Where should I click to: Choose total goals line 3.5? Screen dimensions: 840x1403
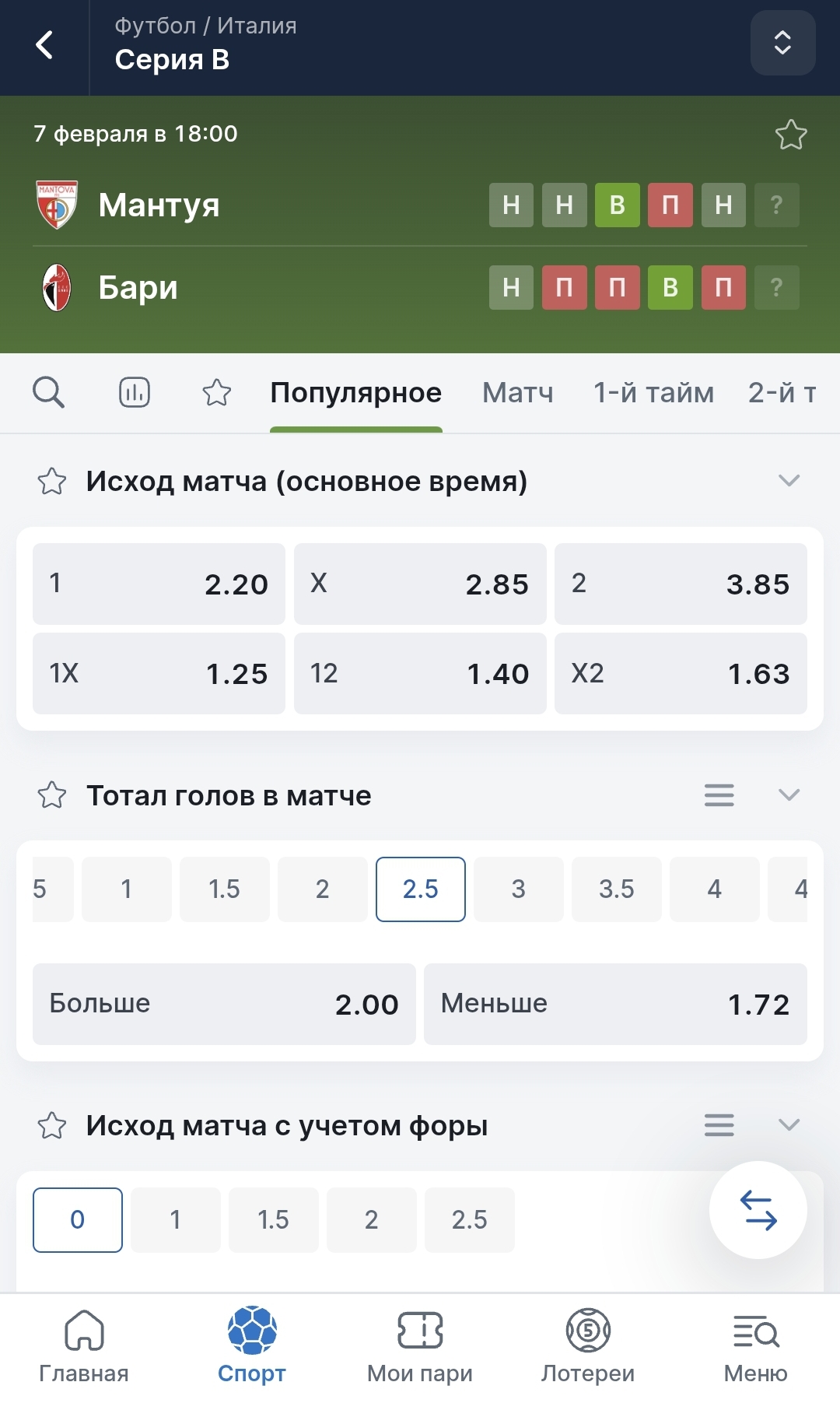tap(616, 889)
